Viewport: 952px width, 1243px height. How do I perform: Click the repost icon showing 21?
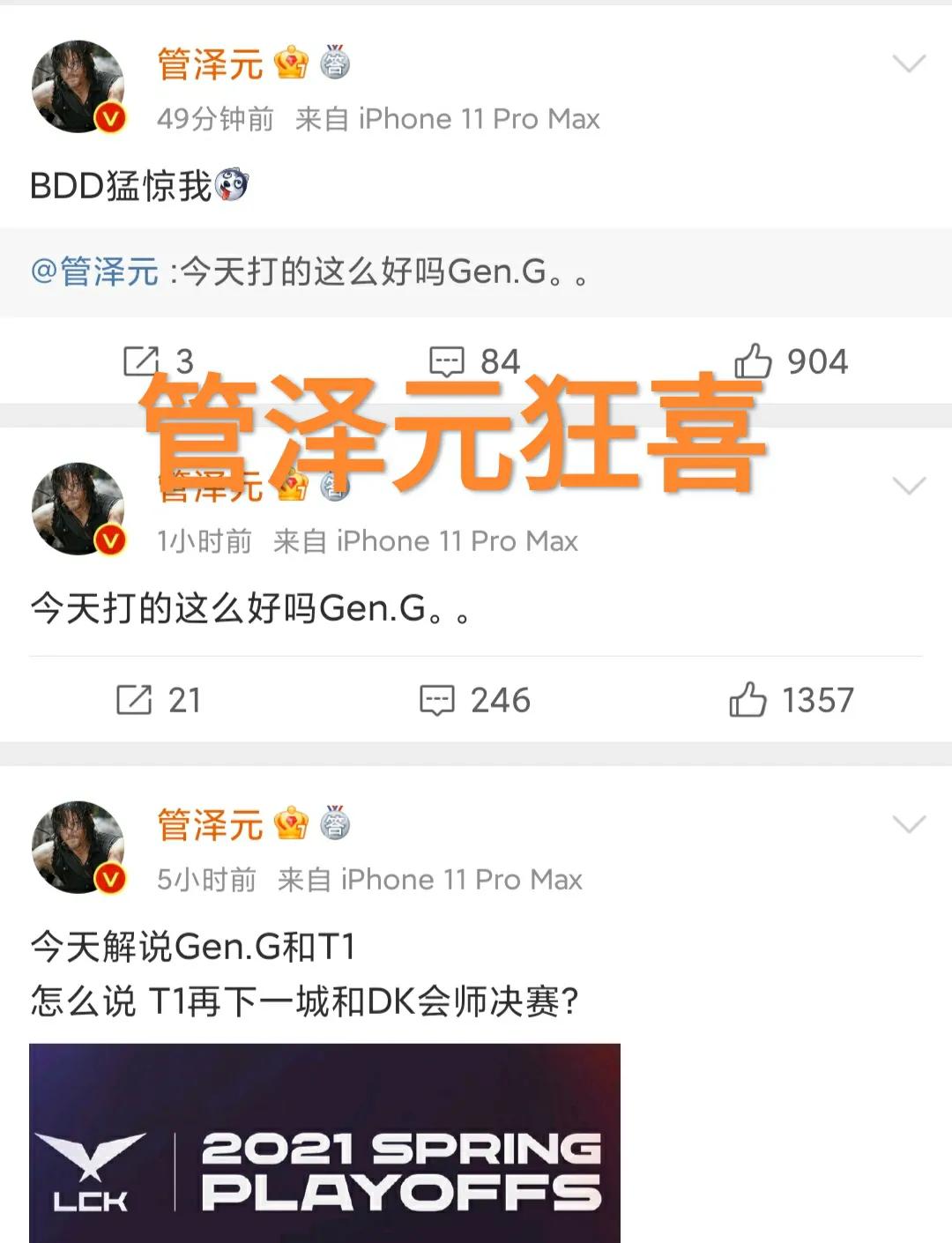(x=134, y=700)
